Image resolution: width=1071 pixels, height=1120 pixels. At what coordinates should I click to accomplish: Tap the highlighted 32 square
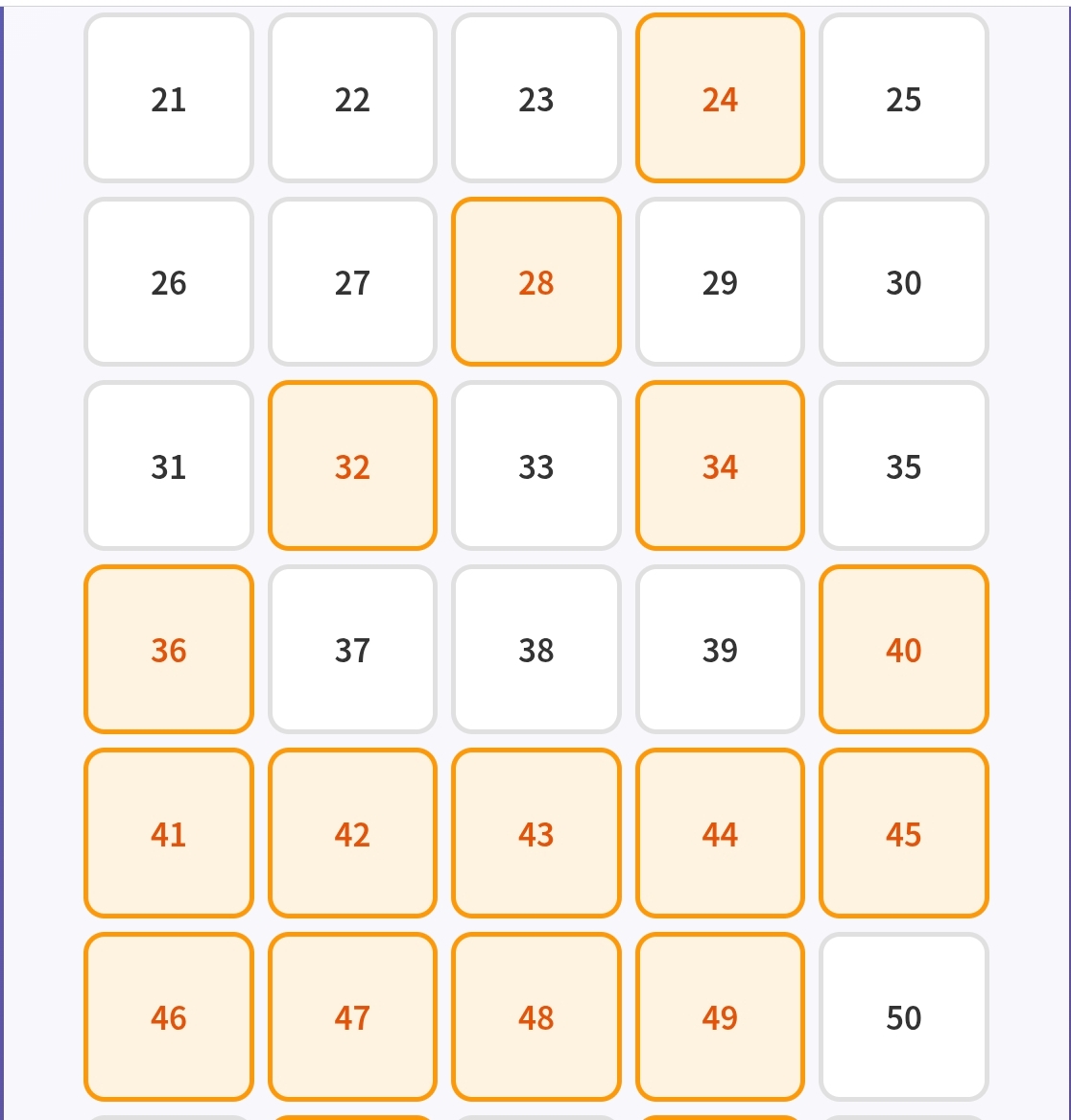[352, 466]
